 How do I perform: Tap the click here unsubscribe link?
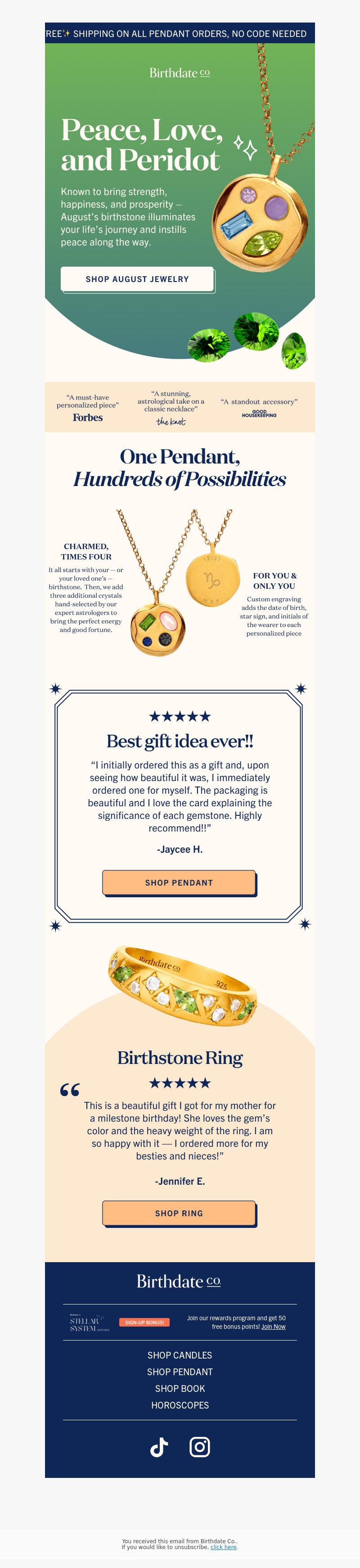click(223, 1547)
